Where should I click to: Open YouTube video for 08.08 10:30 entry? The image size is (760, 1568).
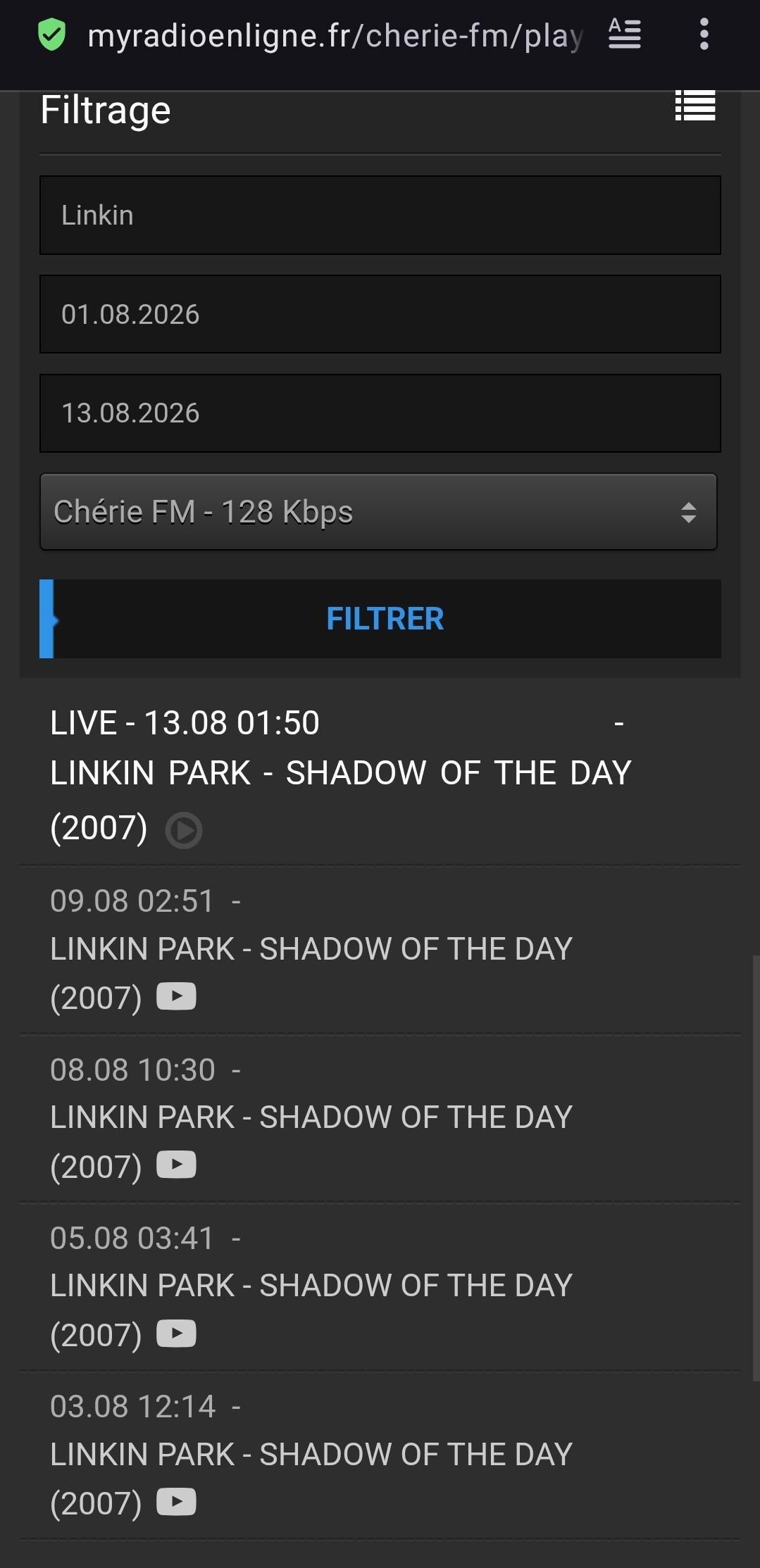(x=176, y=1165)
